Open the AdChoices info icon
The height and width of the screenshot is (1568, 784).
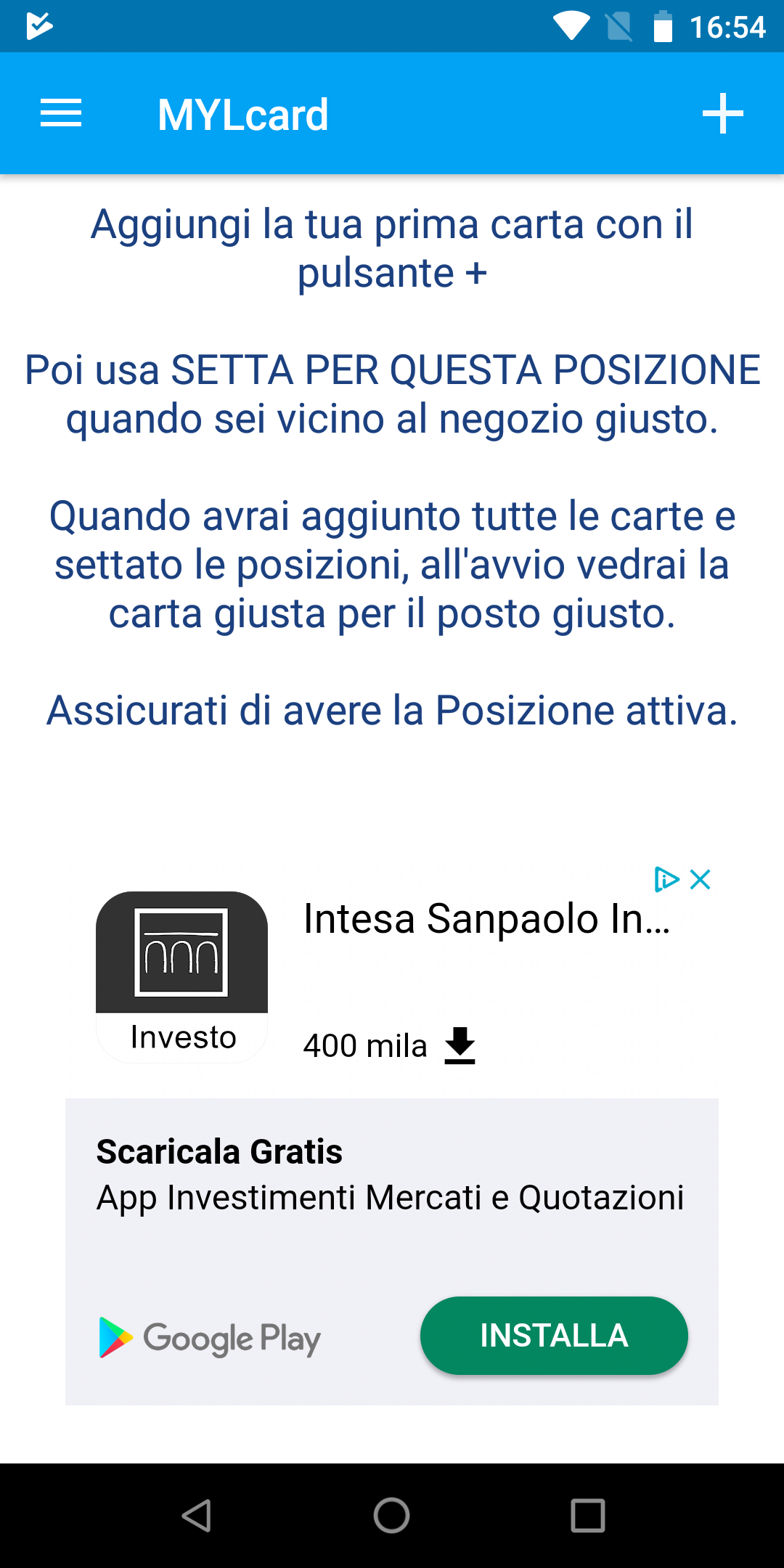click(x=666, y=880)
